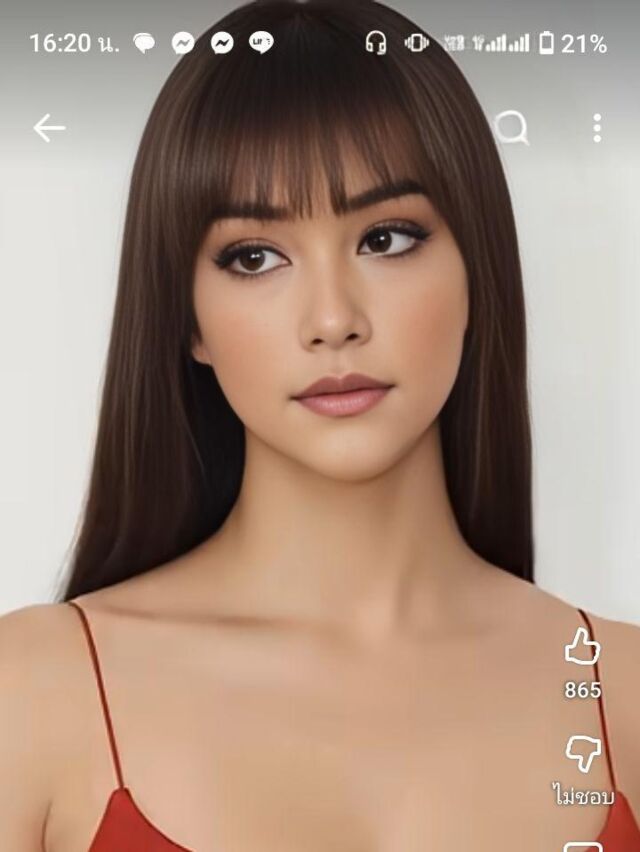Viewport: 640px width, 852px height.
Task: Open the three-dot overflow menu
Action: point(597,127)
